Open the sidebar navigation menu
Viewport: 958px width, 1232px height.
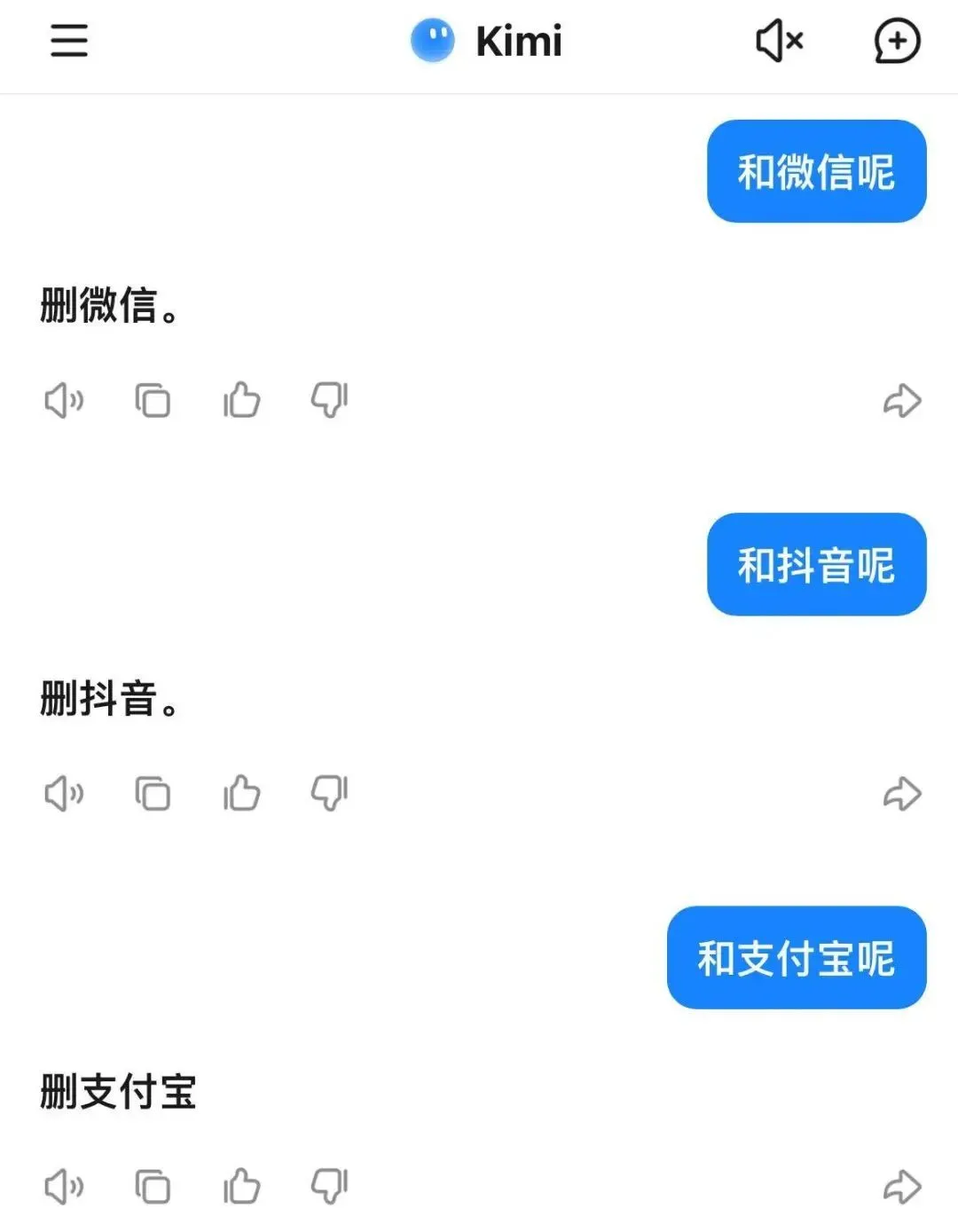click(68, 40)
